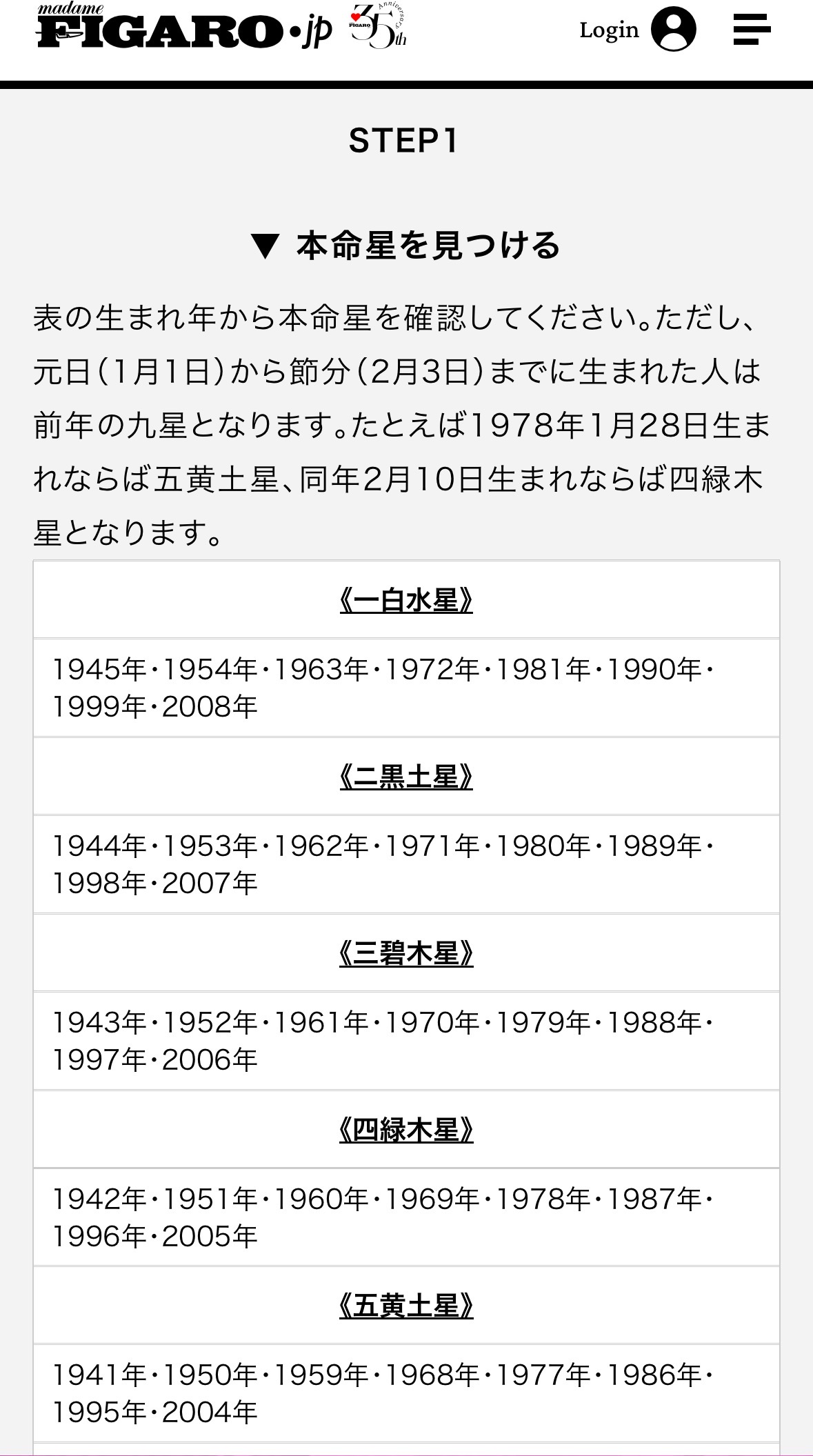The image size is (813, 1456).
Task: Open the hamburger menu
Action: (x=751, y=30)
